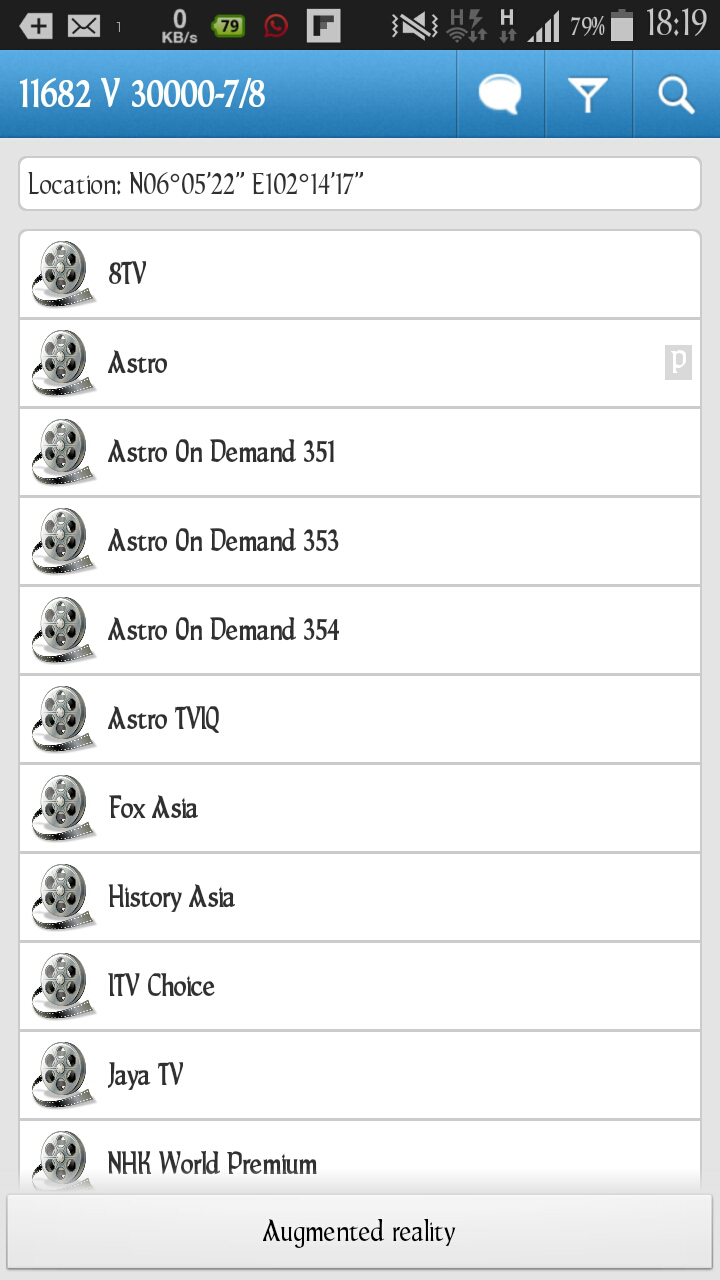Screen dimensions: 720x1280
Task: Select the Astro channel row
Action: coord(360,363)
